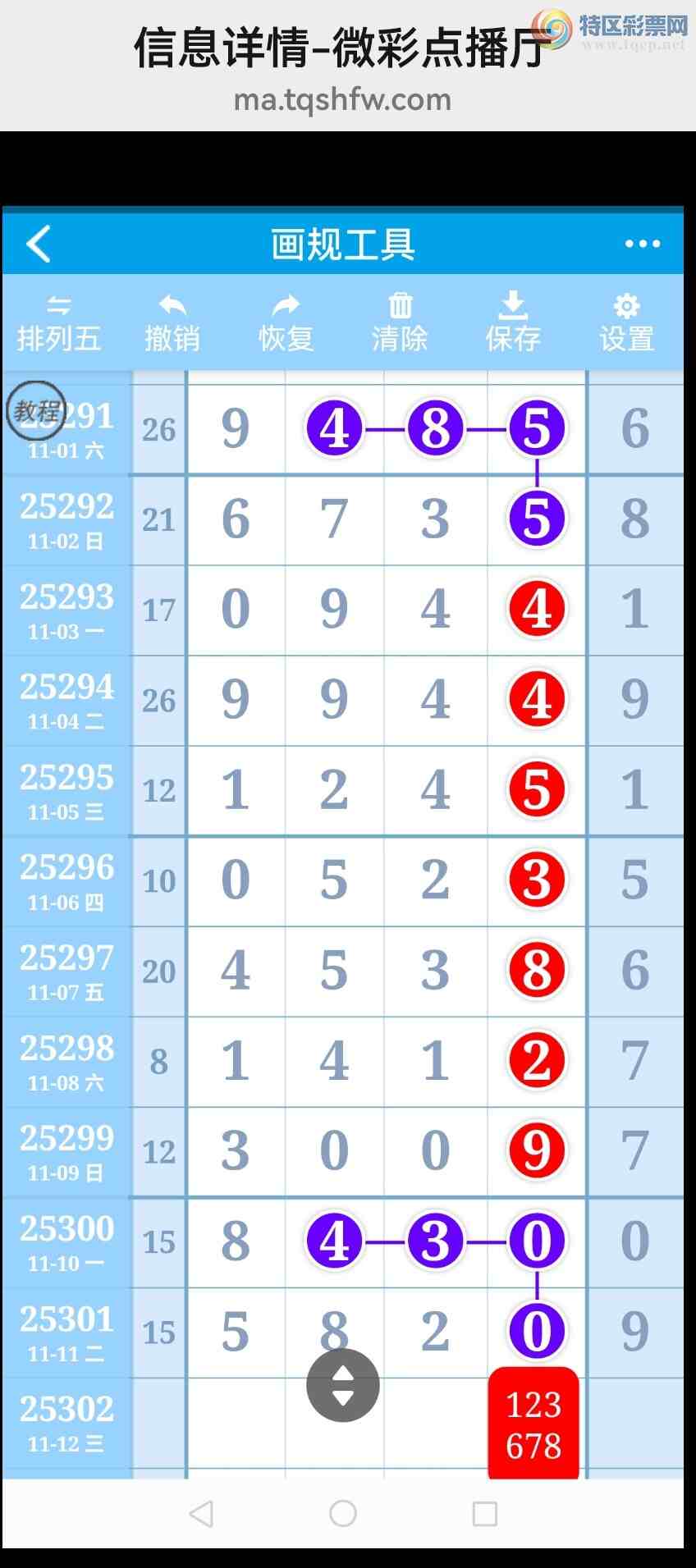This screenshot has width=696, height=1568.
Task: Go back using the header arrow
Action: (x=39, y=244)
